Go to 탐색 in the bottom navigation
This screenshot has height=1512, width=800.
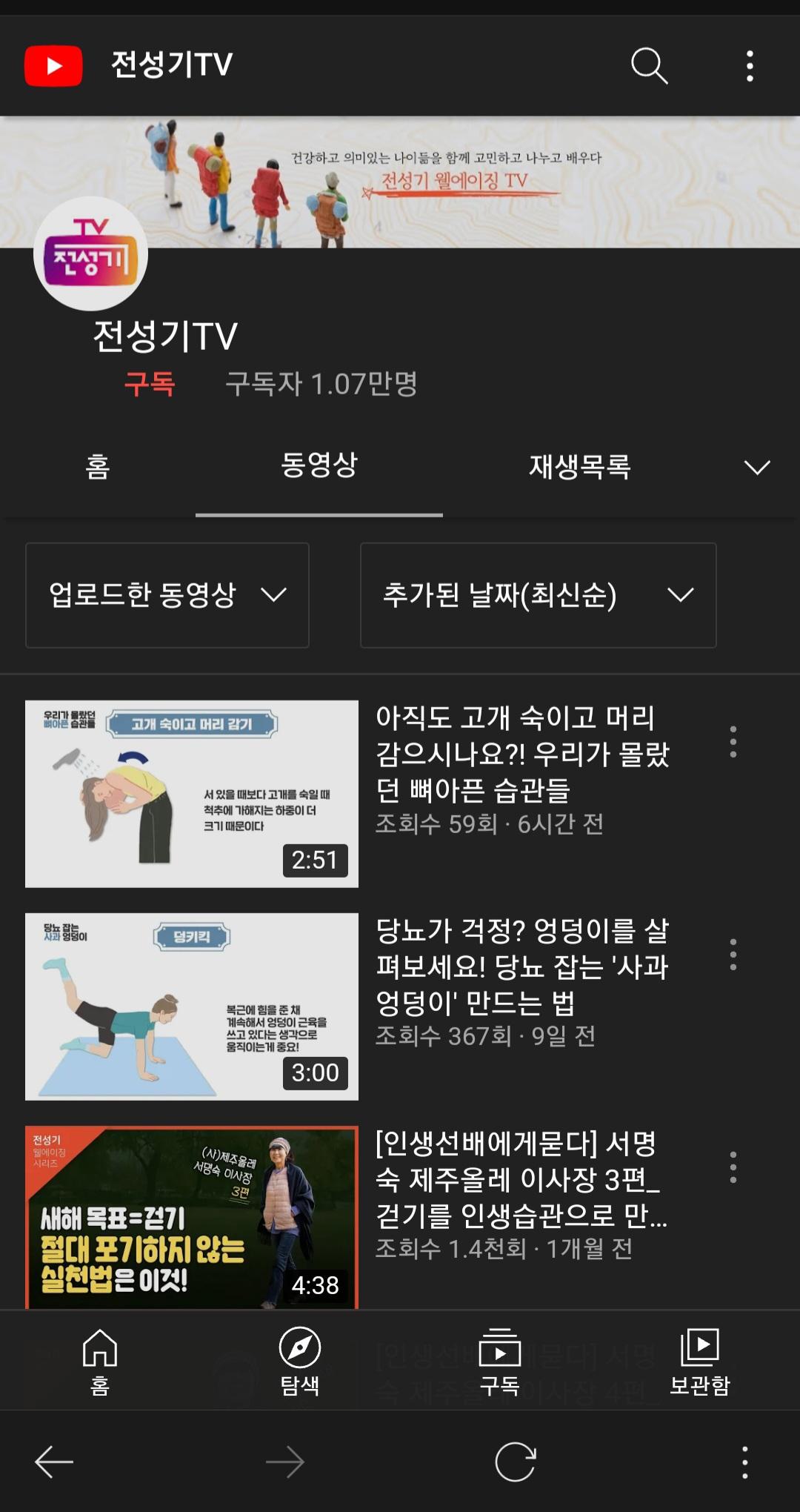(300, 1362)
